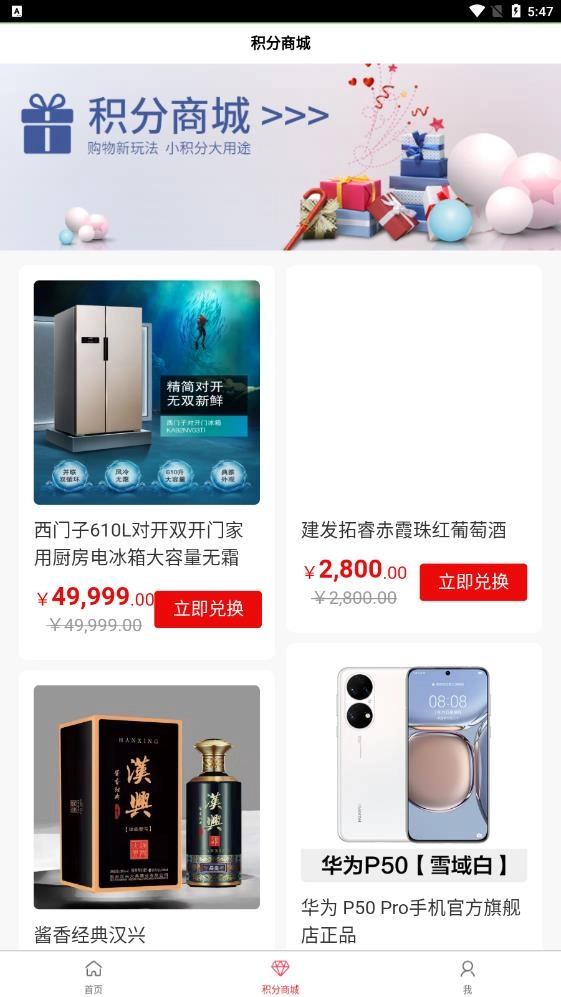Tap 立即兑换 for the Siemens refrigerator
561x997 pixels.
click(208, 609)
